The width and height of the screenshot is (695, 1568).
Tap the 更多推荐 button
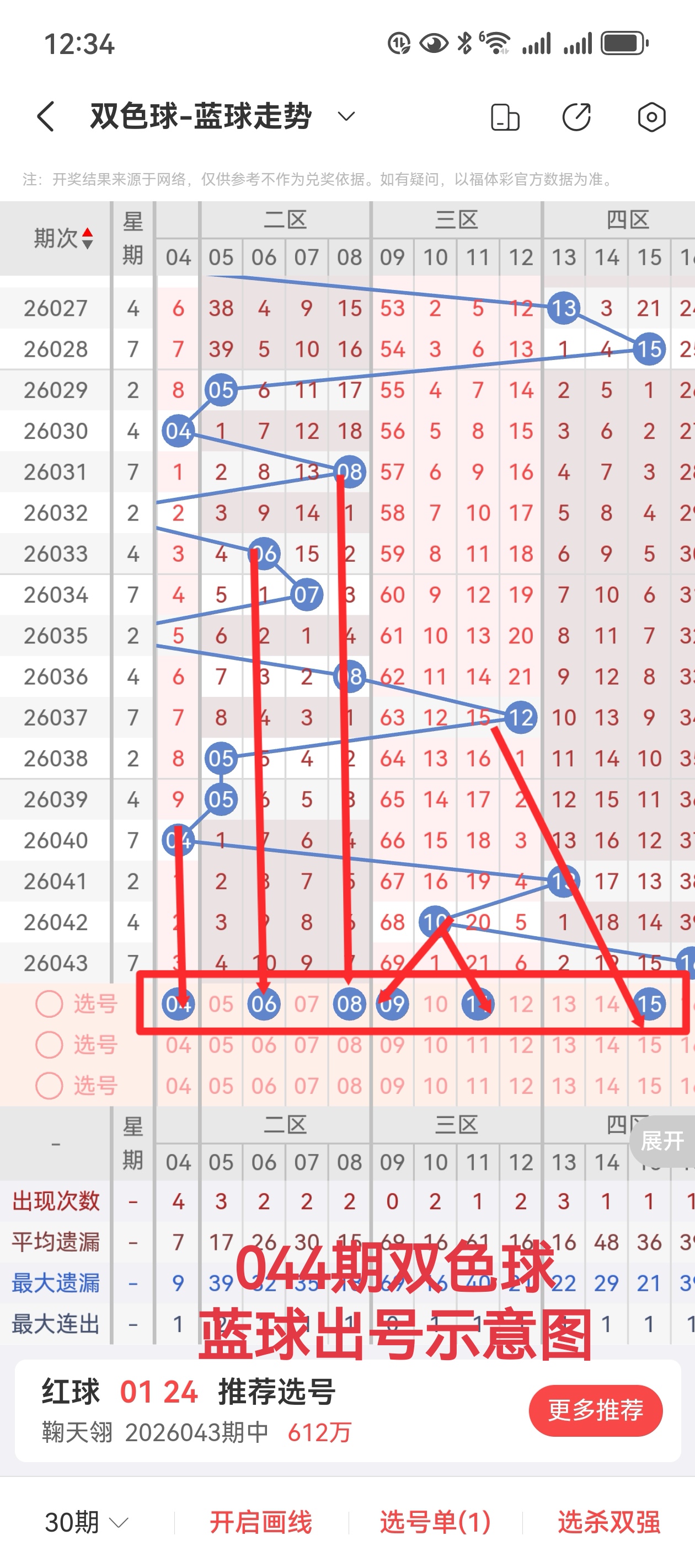click(x=595, y=1410)
